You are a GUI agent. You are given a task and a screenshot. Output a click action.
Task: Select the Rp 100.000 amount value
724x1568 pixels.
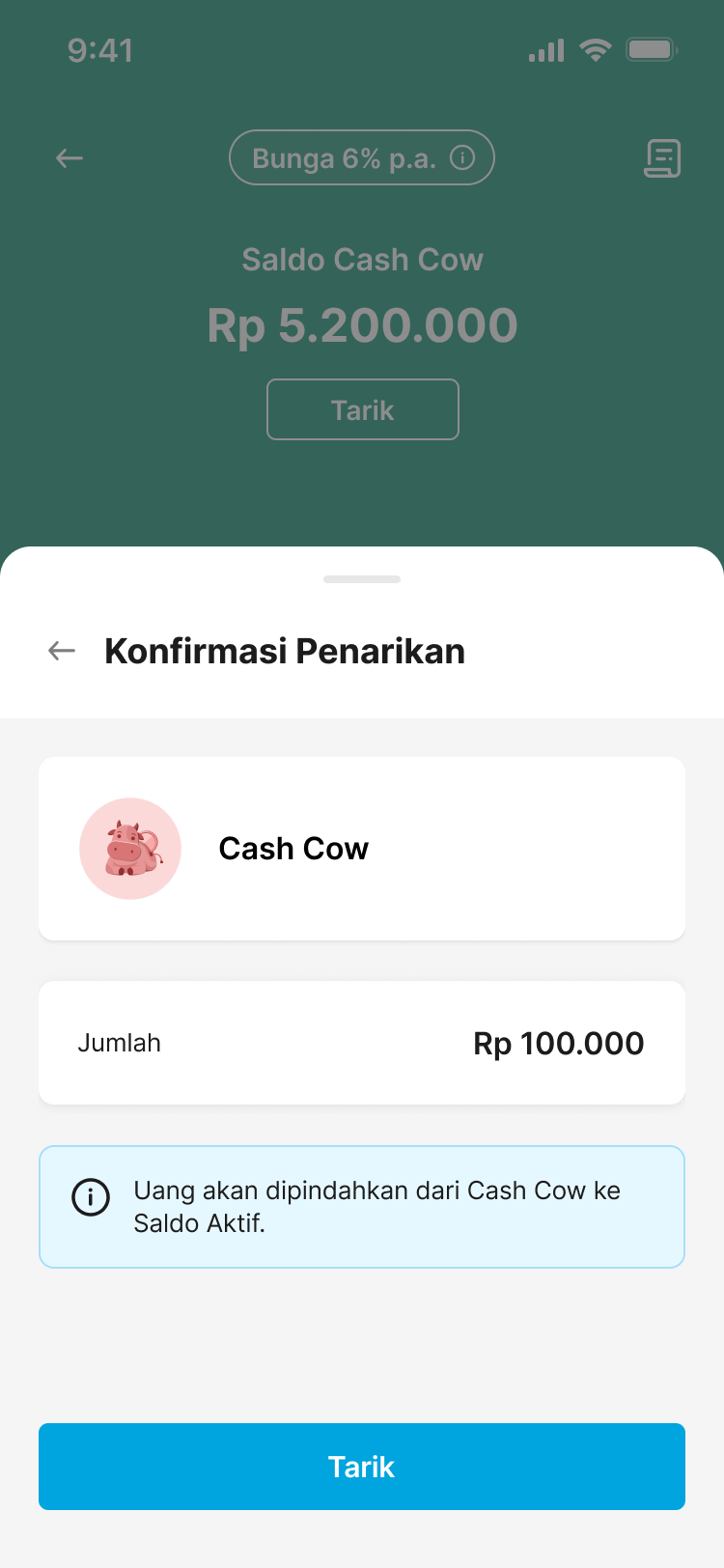coord(558,1043)
